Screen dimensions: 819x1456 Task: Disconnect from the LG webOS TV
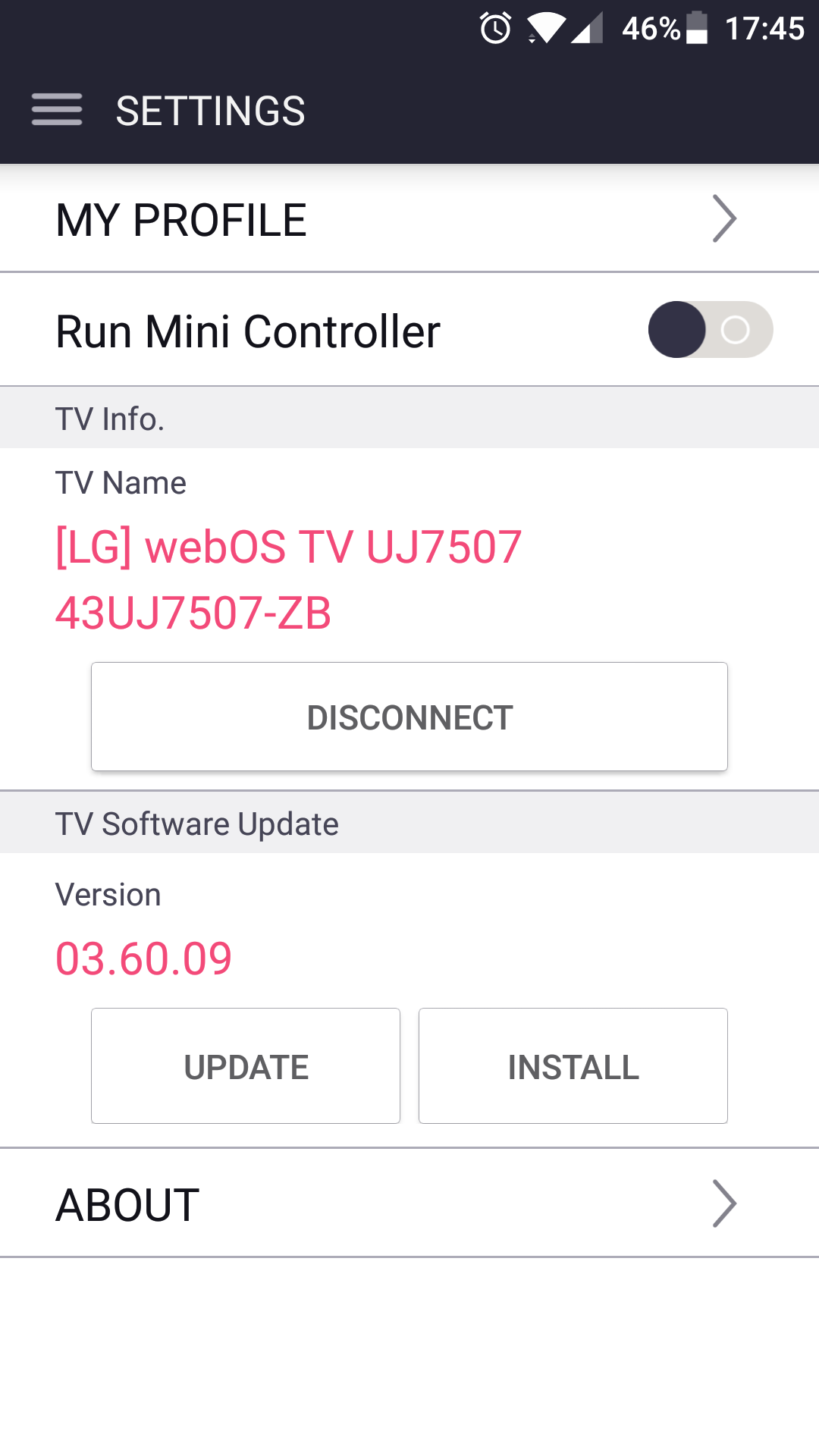(409, 717)
